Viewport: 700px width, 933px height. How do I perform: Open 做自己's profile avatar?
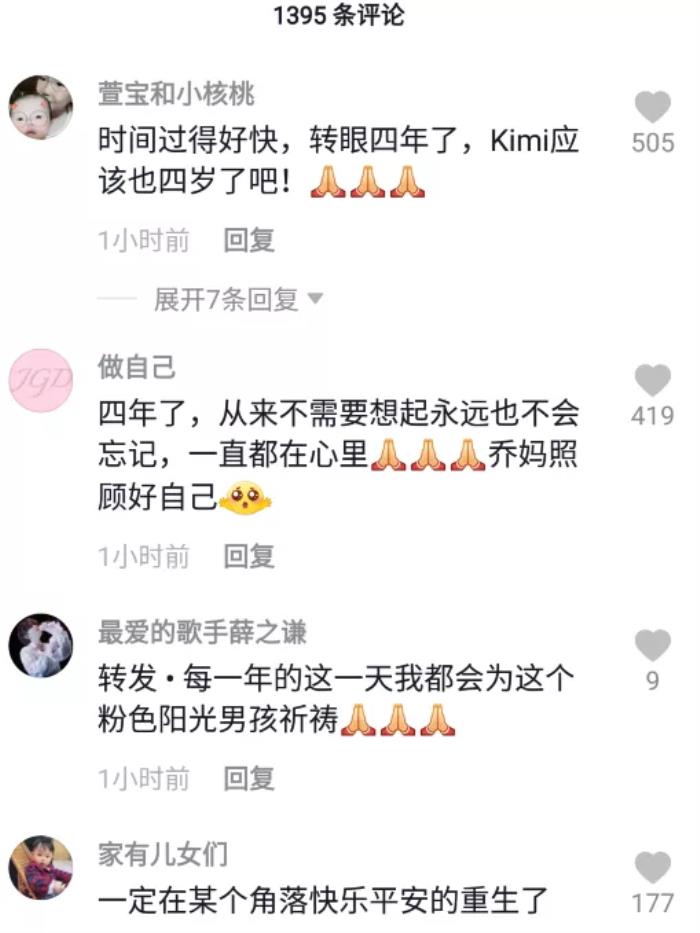point(41,380)
